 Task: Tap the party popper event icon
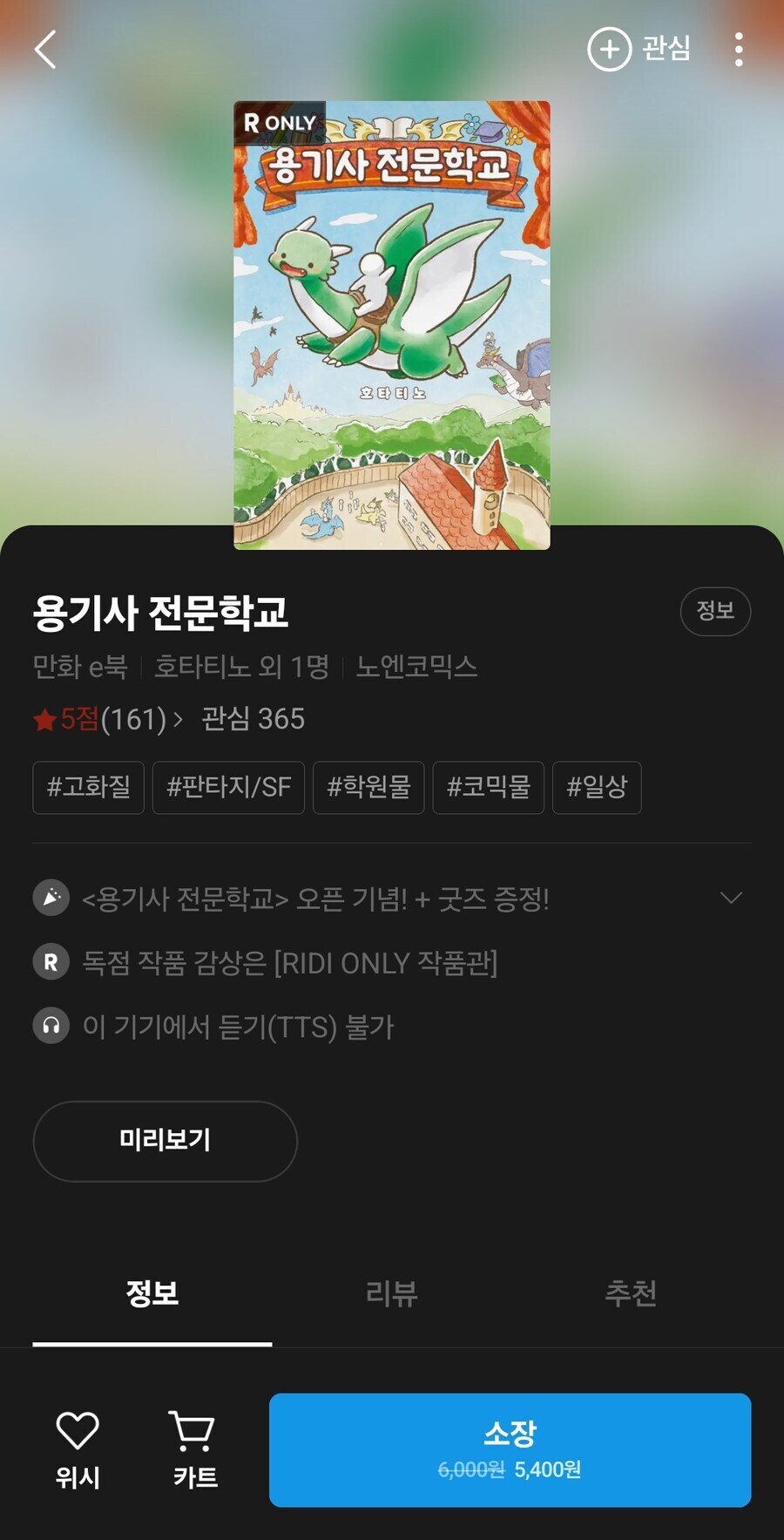(x=51, y=898)
